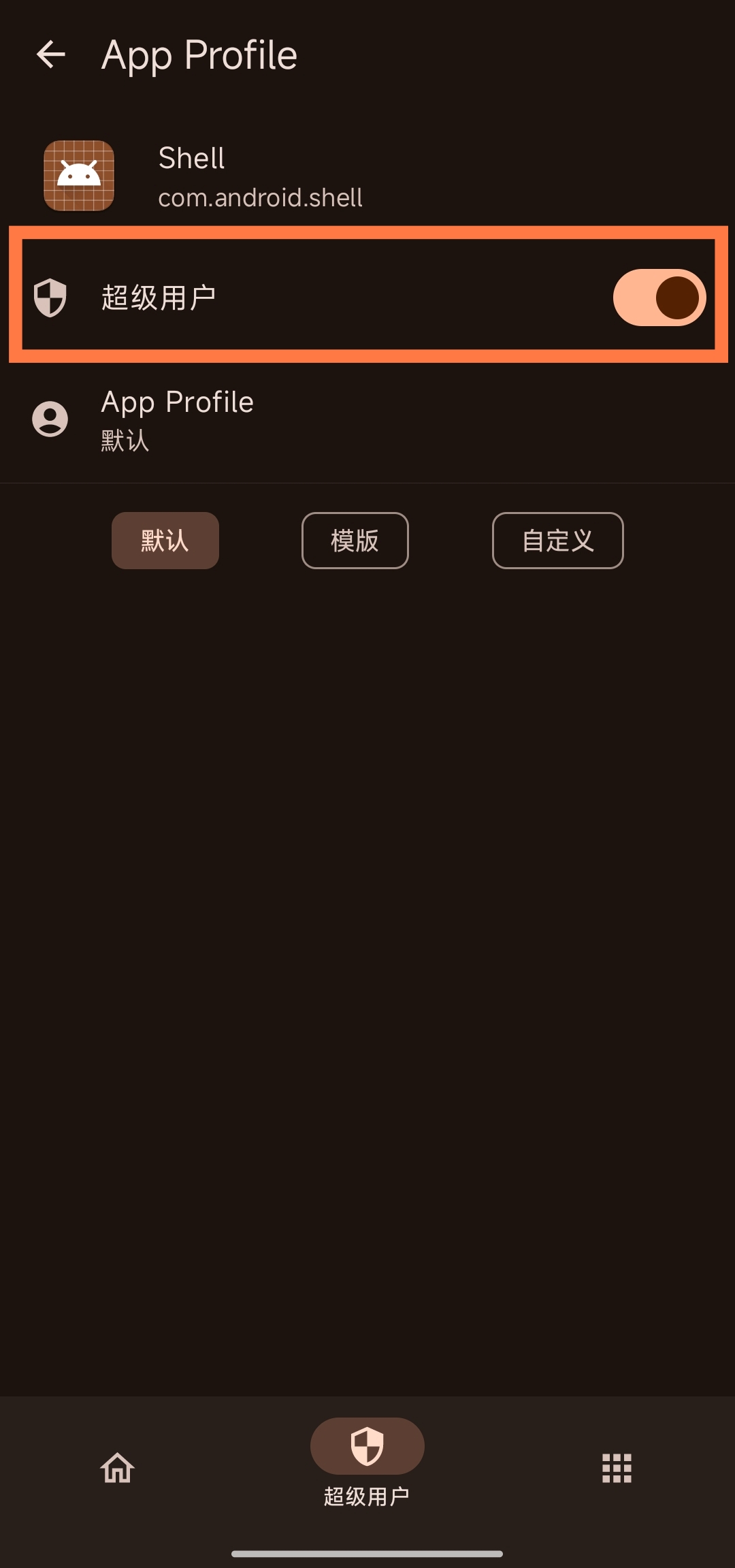
Task: Select the 模版 template chip
Action: pos(355,541)
